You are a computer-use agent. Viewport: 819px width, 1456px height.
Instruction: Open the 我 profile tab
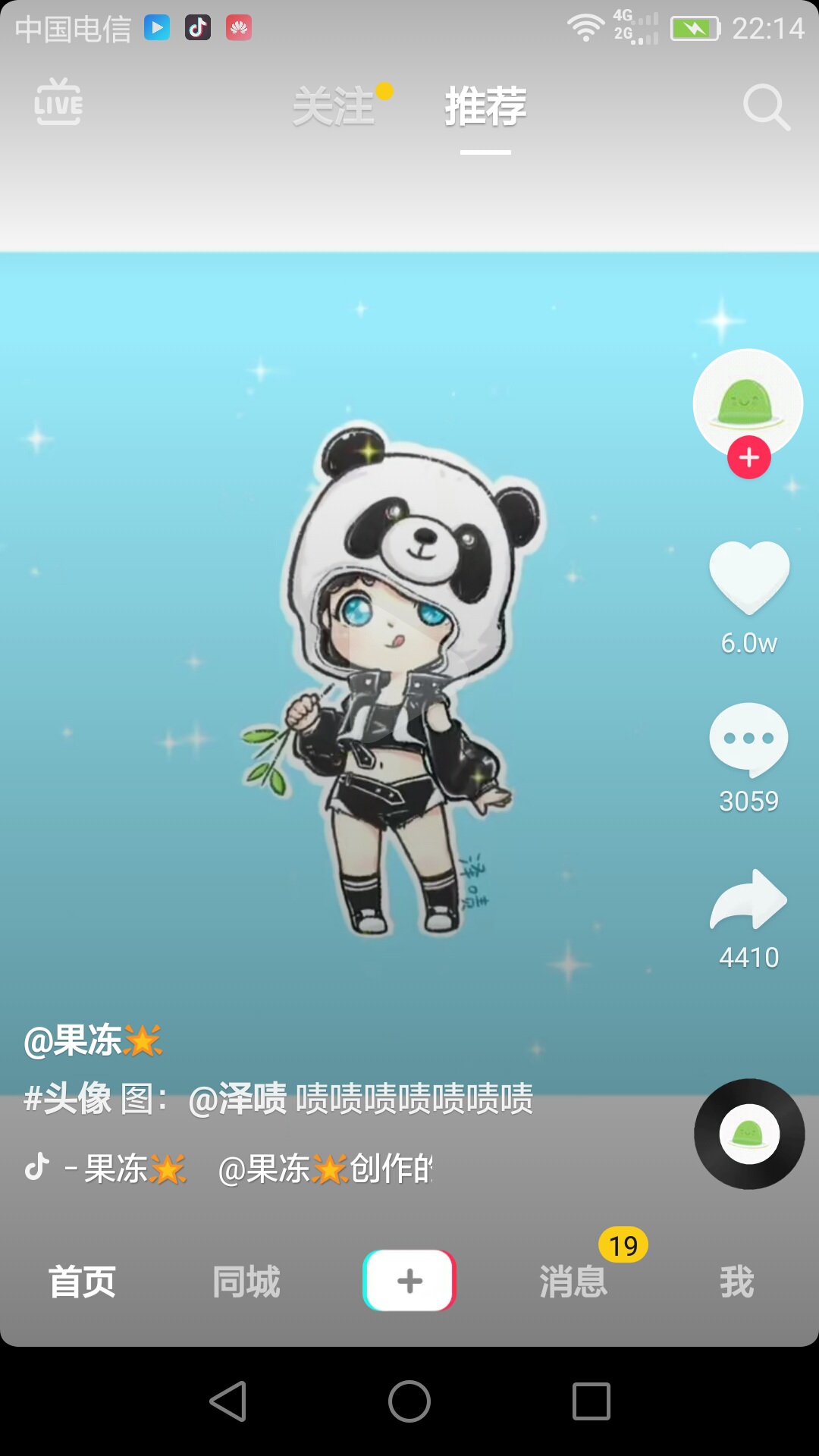(736, 1282)
